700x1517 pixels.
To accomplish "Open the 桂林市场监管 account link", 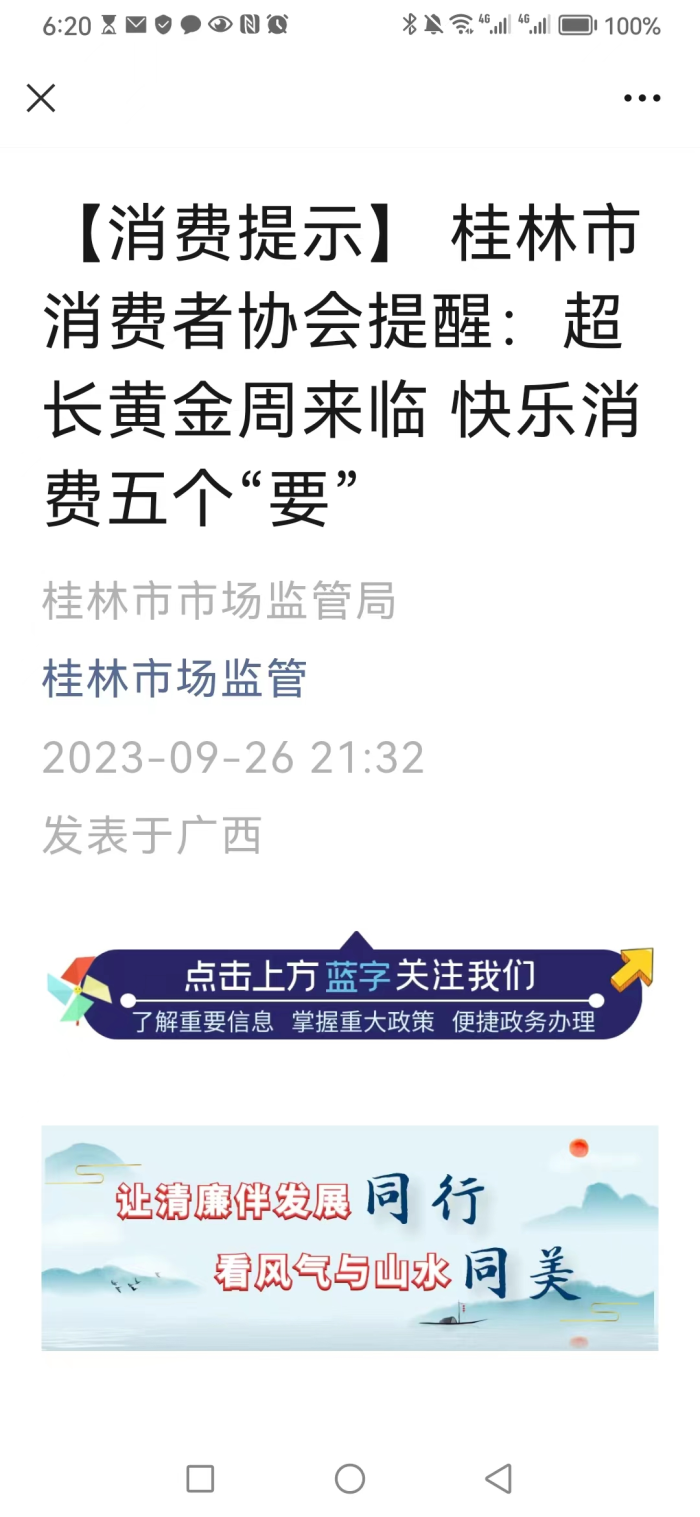I will point(174,679).
